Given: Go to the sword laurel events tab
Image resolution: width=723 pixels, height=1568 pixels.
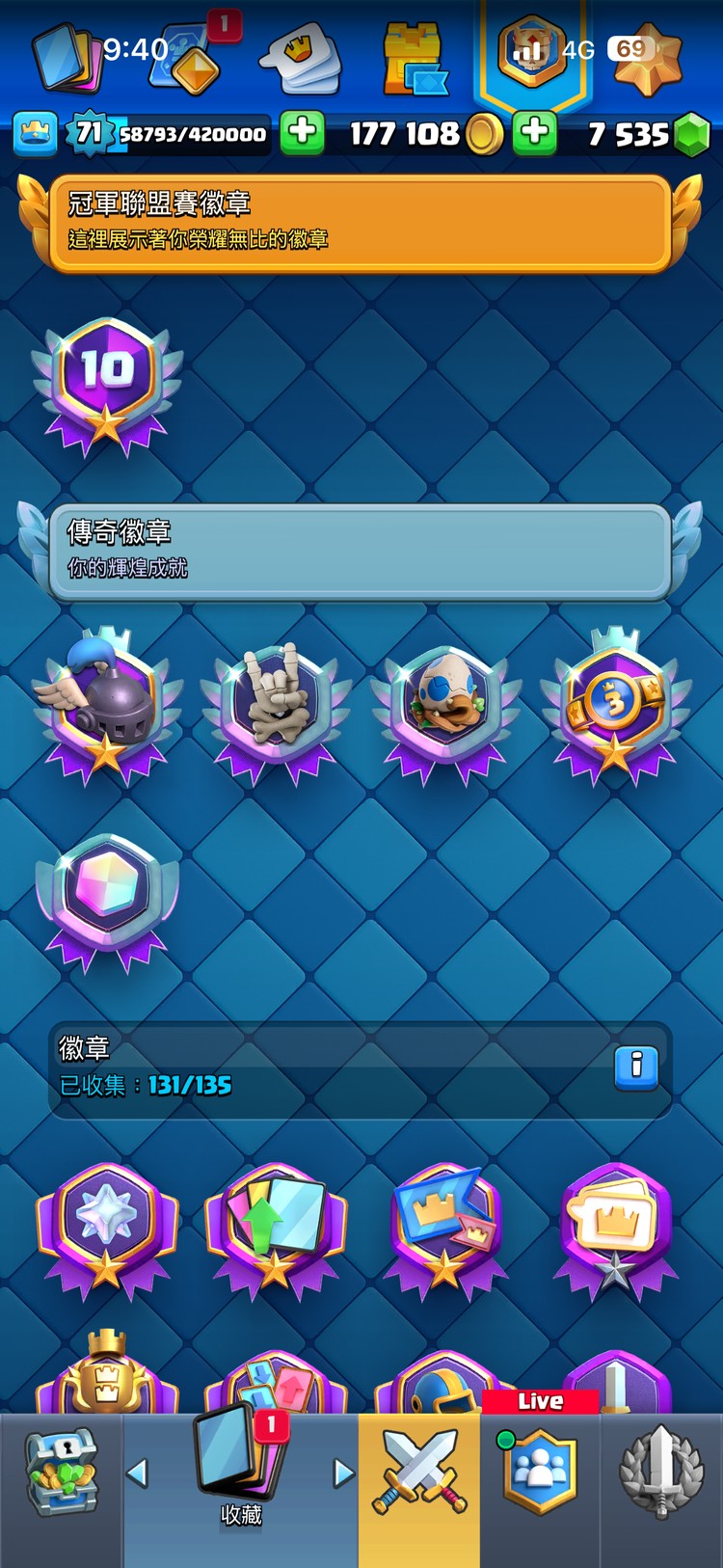Looking at the screenshot, I should [660, 1473].
